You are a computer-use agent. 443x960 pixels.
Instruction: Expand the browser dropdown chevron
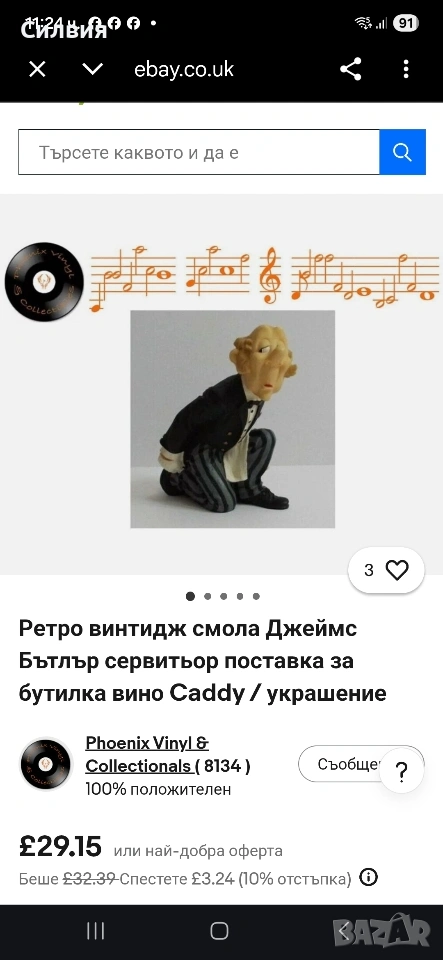[x=92, y=69]
